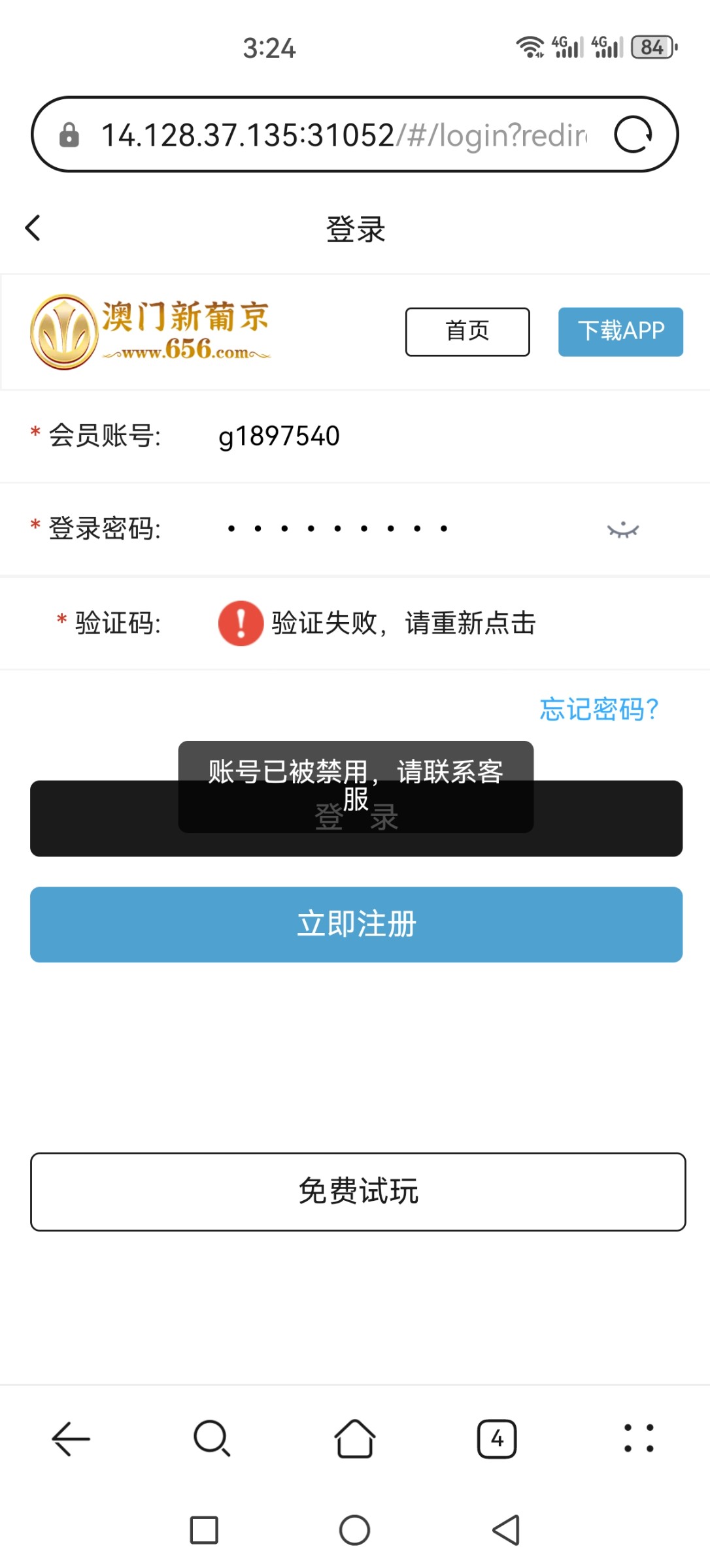Go back with the browser toolbar arrow
This screenshot has height=1568, width=710.
pyautogui.click(x=71, y=1439)
